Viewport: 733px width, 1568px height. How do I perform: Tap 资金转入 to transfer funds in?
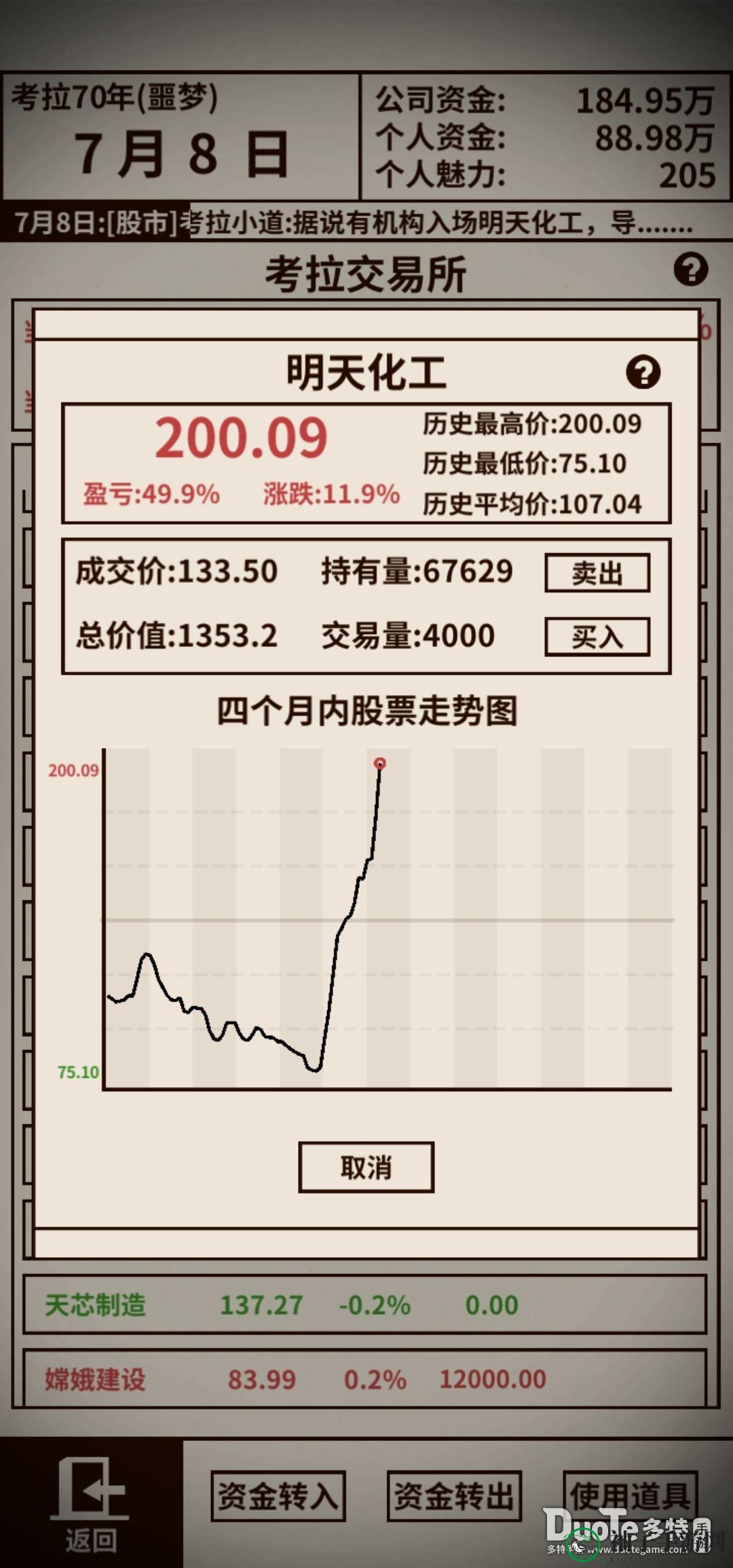(278, 1496)
